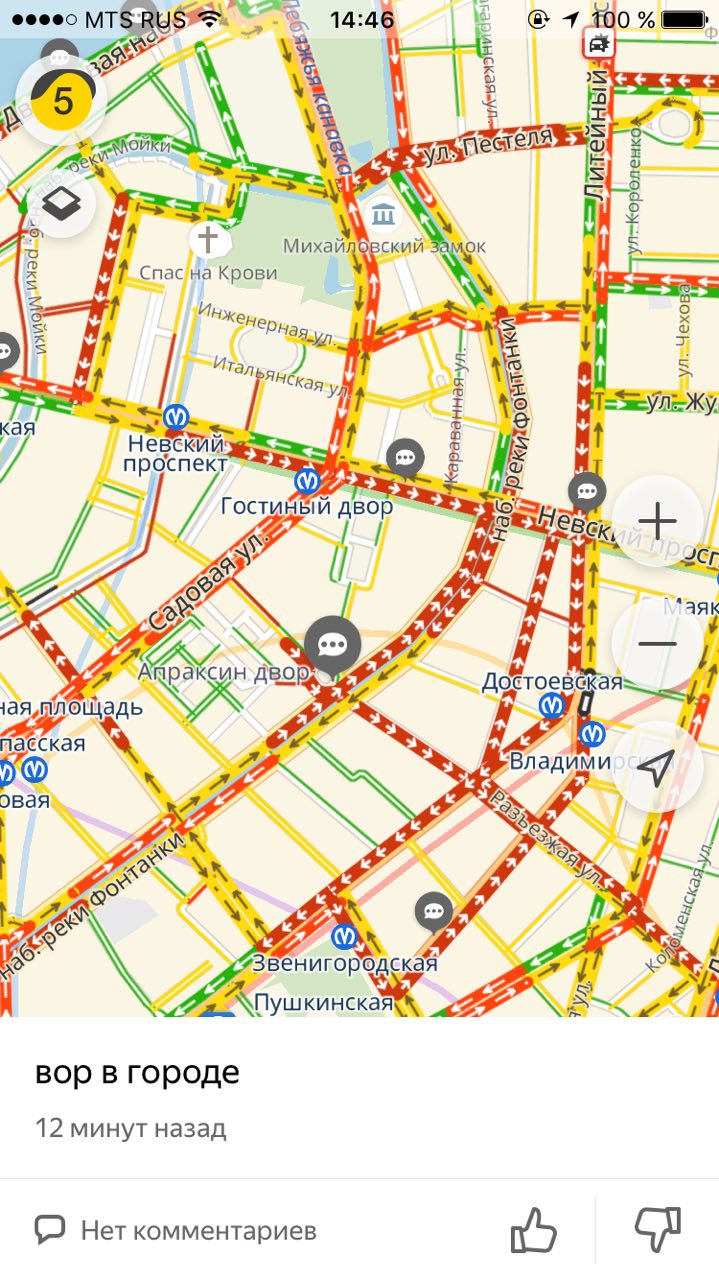Open the "Нет комментариев" comments section
This screenshot has height=1280, width=719.
click(176, 1229)
